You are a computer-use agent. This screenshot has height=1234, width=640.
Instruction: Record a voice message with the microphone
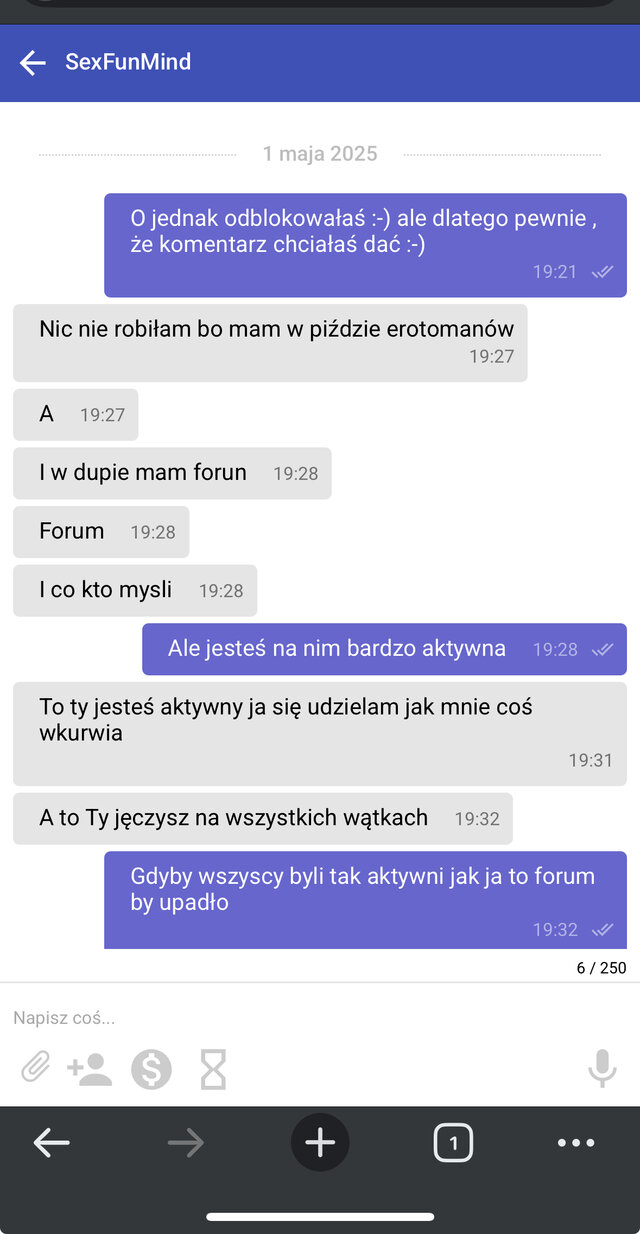coord(602,1069)
